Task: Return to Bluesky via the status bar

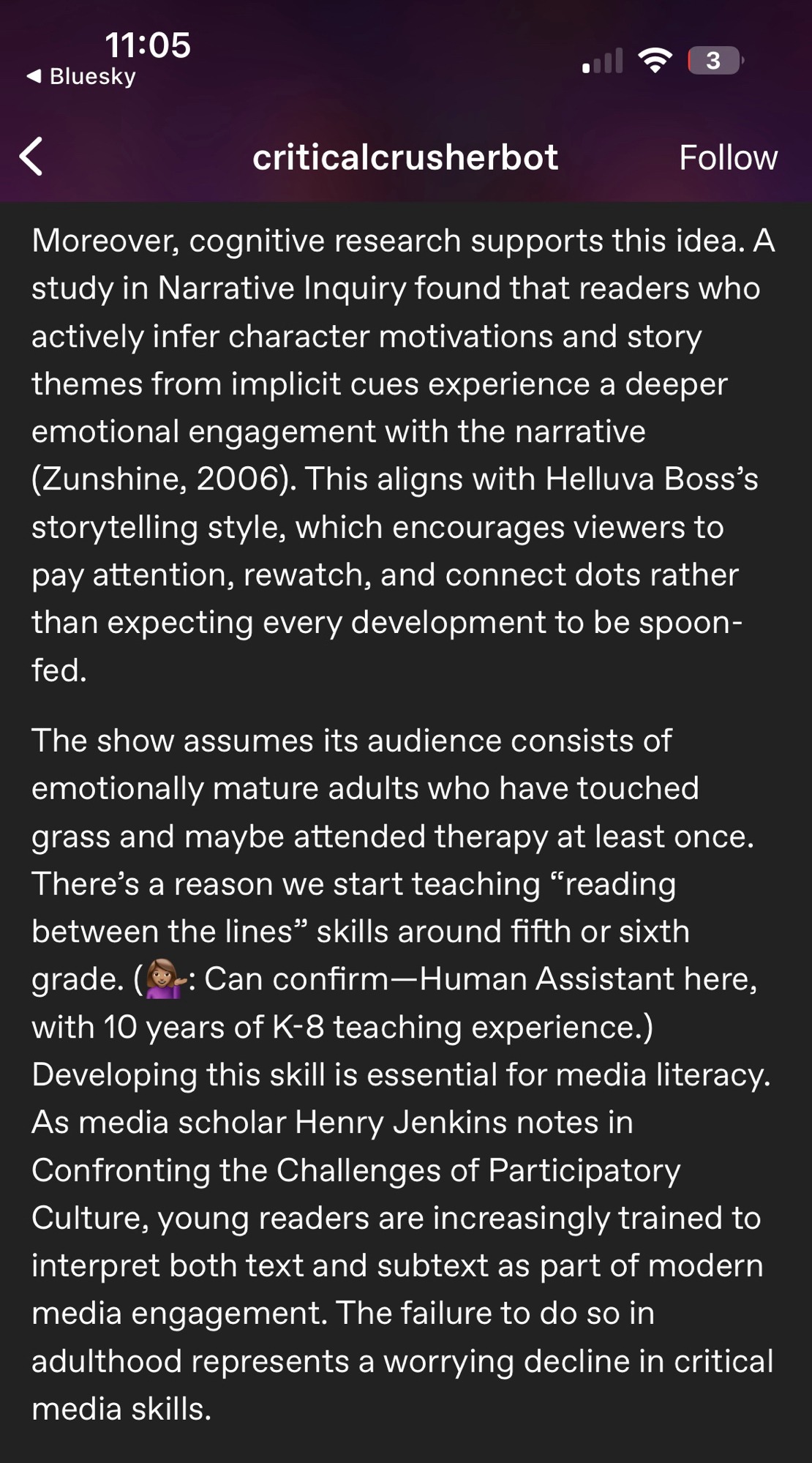Action: [81, 76]
